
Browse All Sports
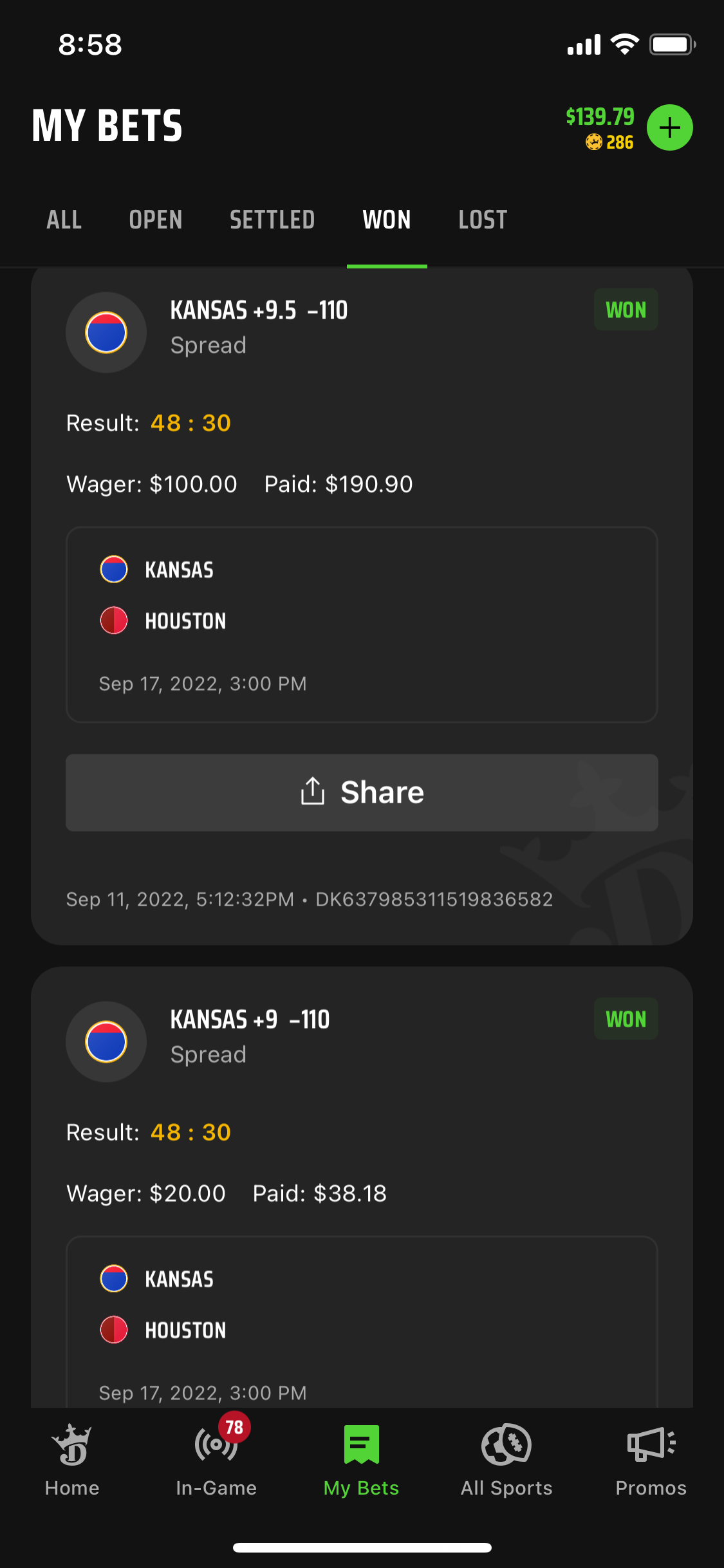pos(506,1461)
